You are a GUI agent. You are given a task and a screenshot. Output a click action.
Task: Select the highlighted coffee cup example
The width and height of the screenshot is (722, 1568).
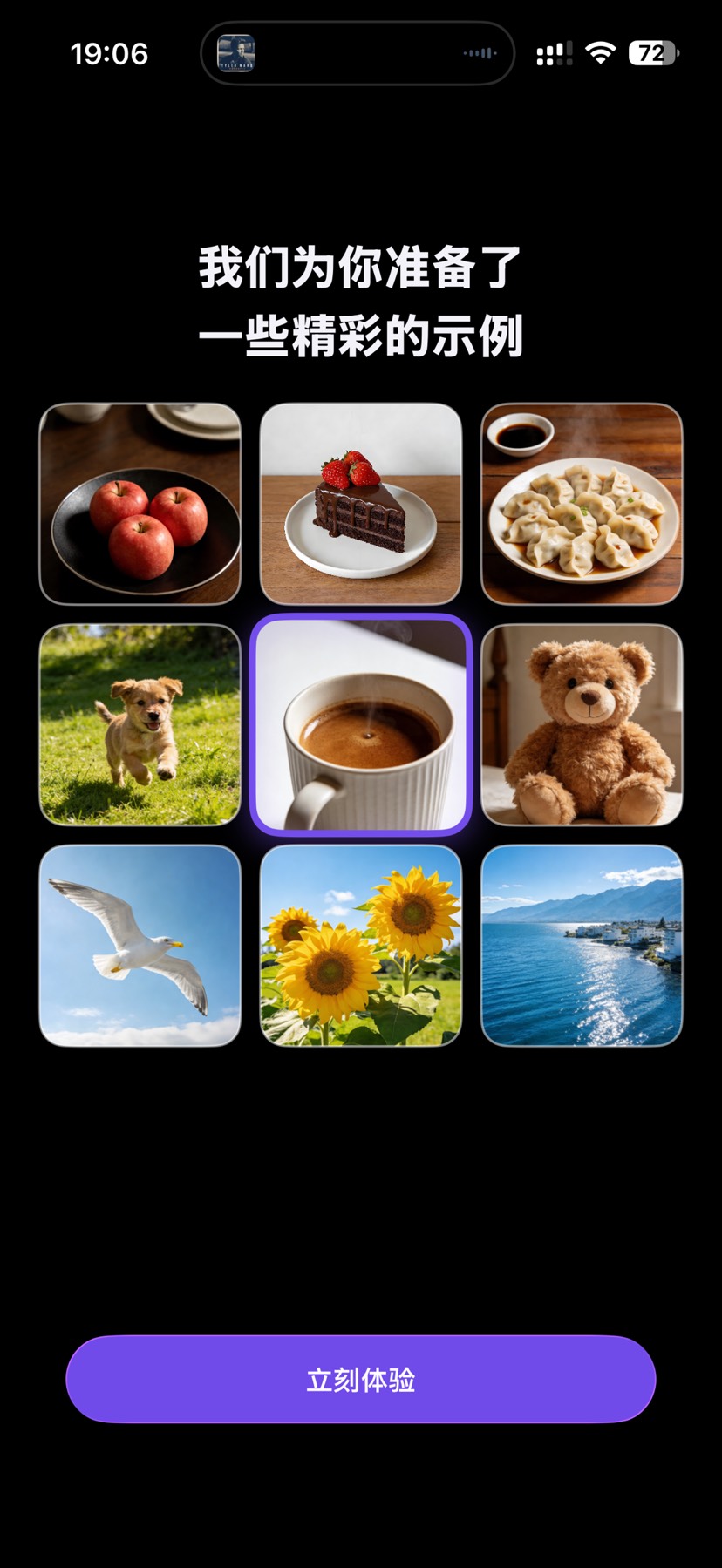(361, 724)
